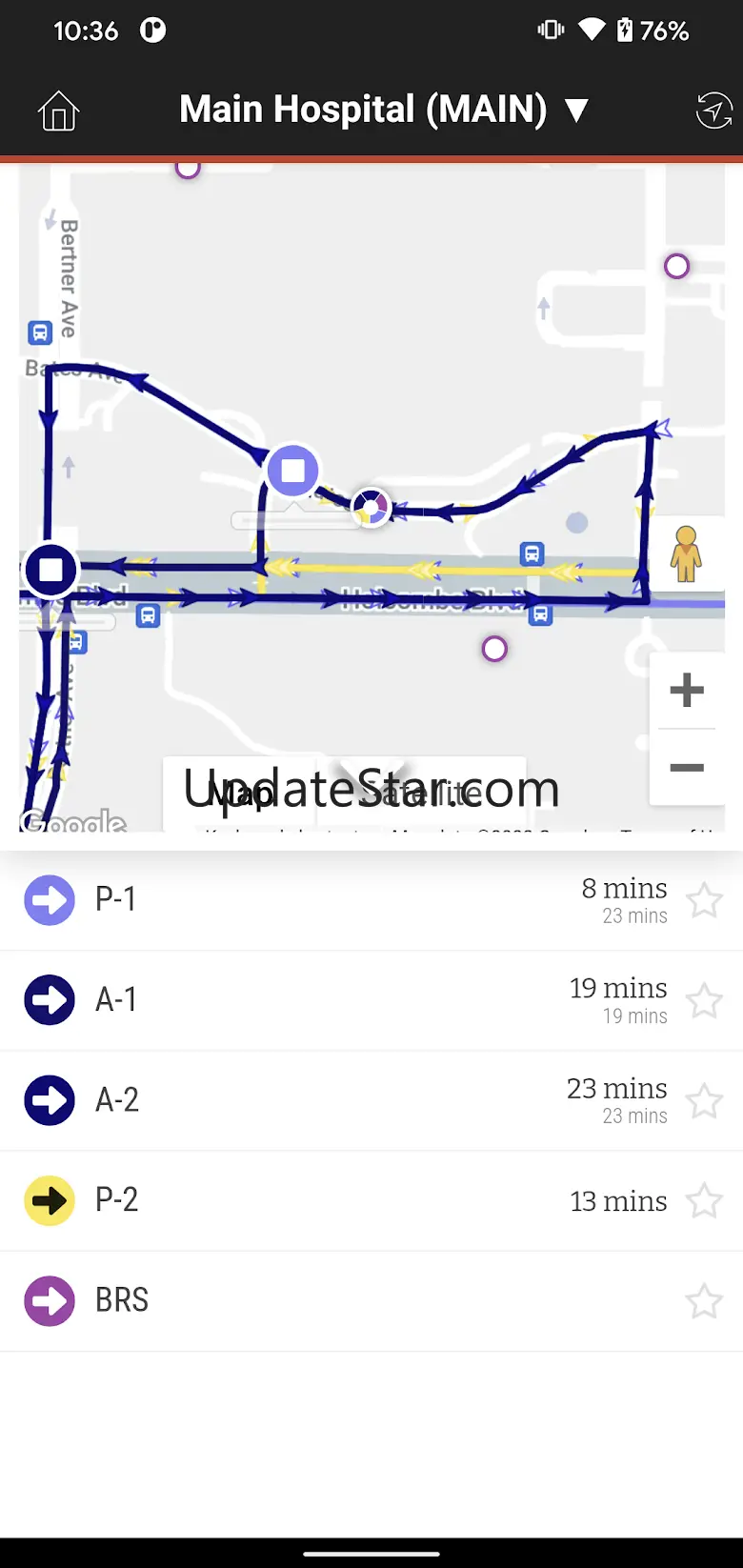Star the A-1 route

[704, 1001]
